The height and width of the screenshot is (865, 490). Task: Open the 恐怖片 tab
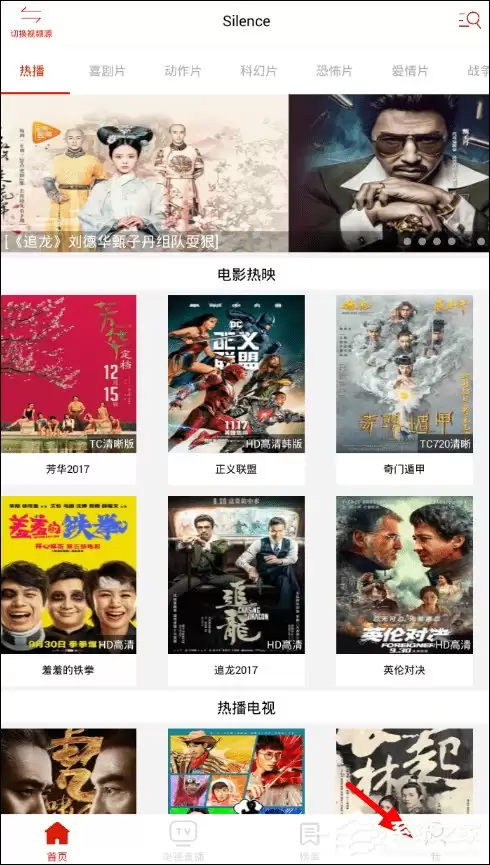point(334,71)
